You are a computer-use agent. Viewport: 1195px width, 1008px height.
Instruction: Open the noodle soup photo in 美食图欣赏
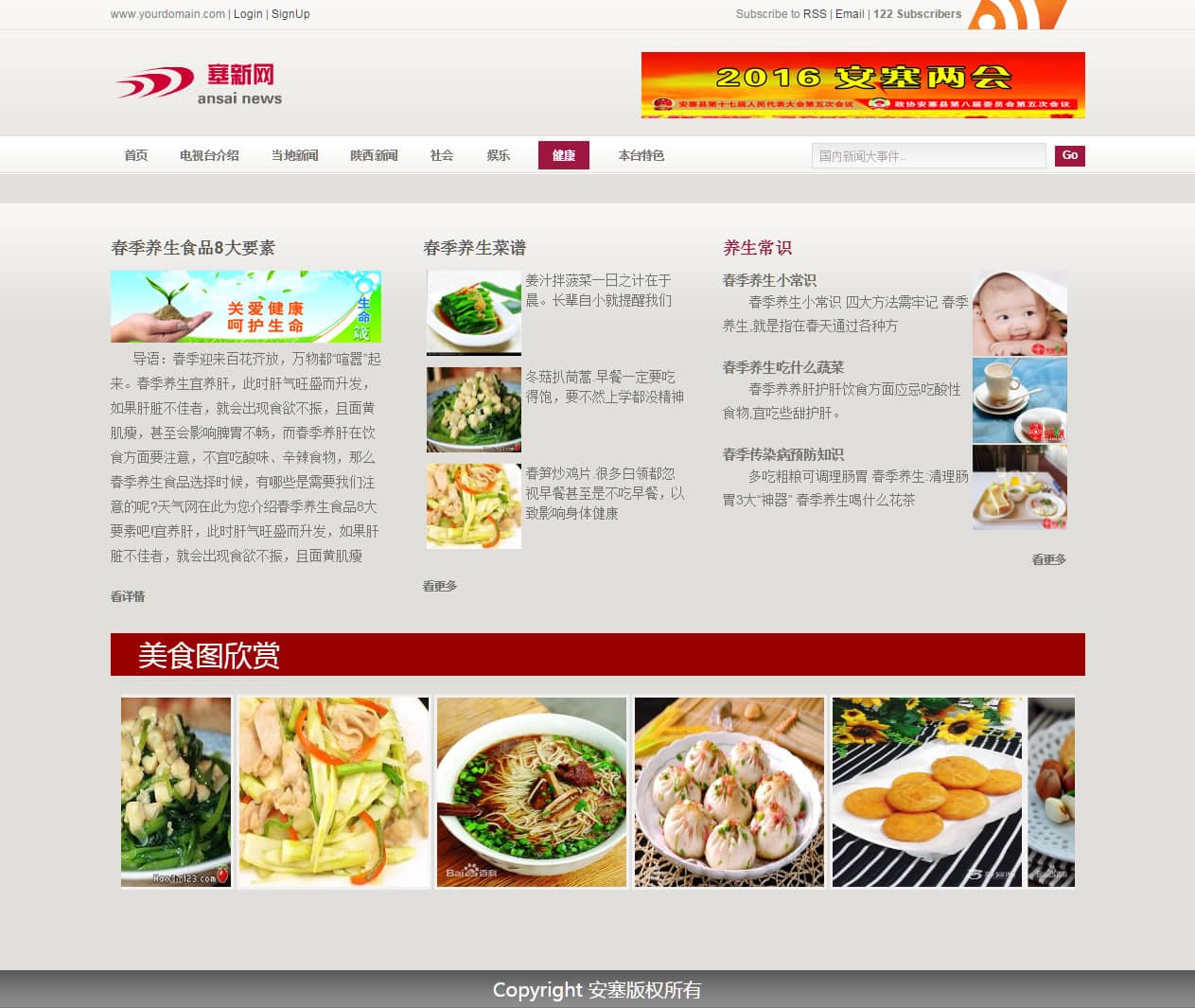[x=532, y=792]
